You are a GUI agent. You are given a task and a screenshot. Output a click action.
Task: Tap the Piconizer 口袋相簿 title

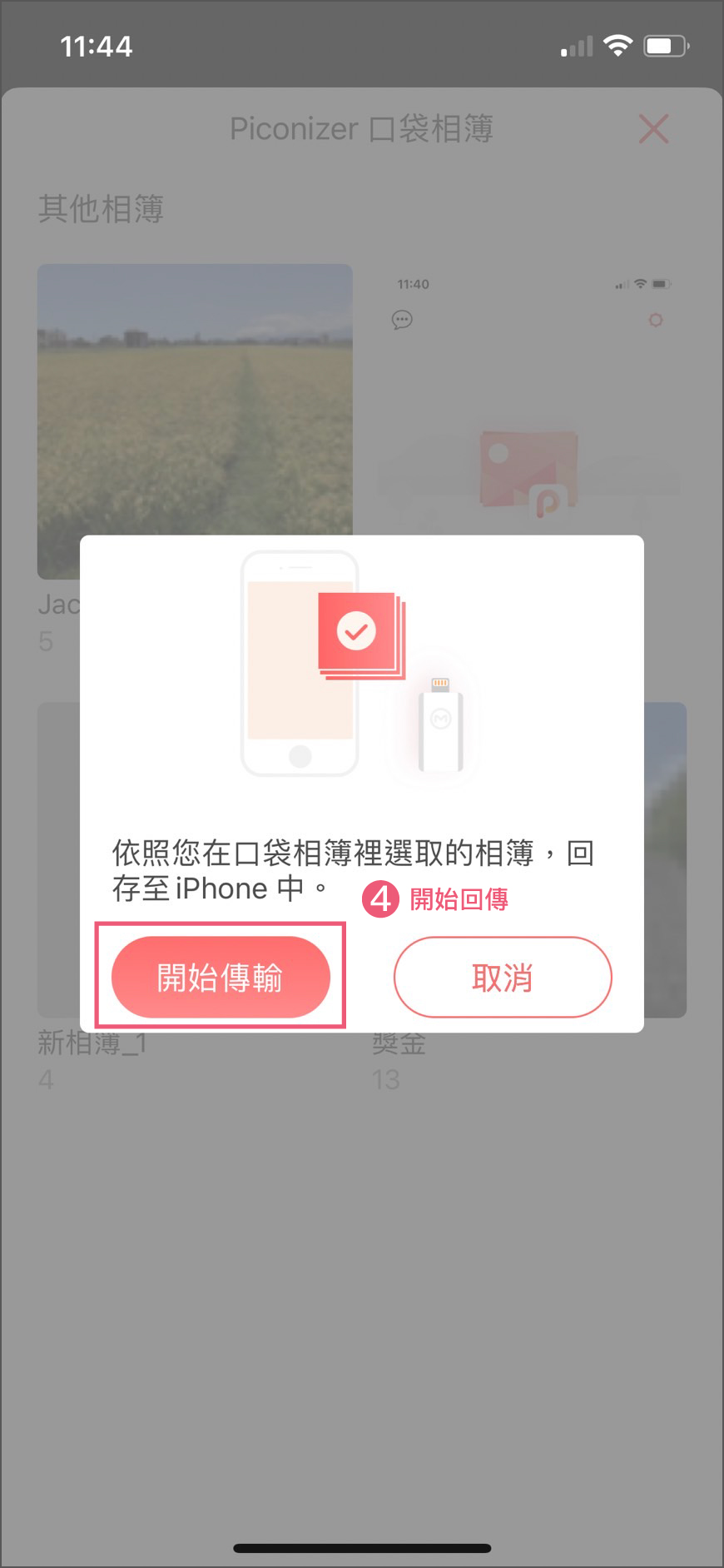coord(362,129)
